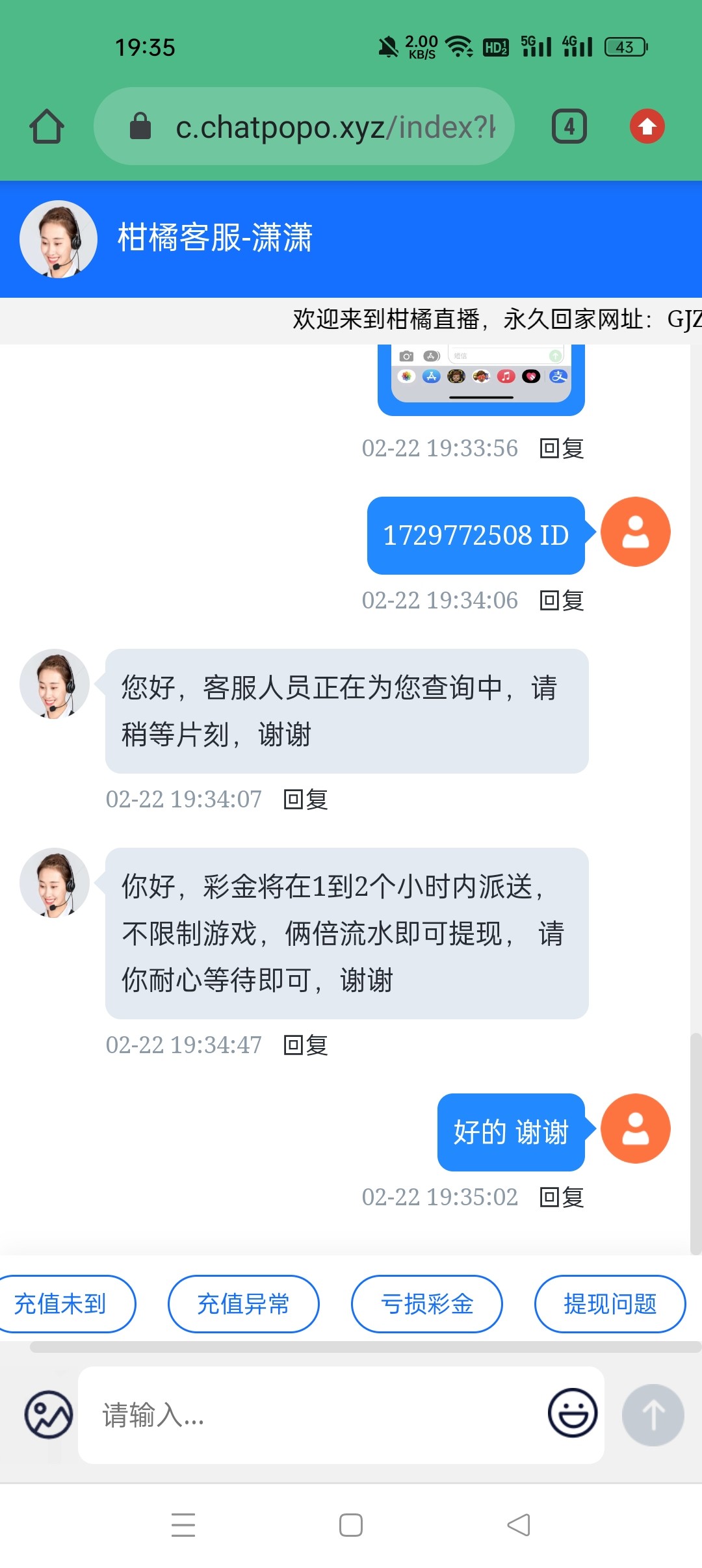Reply to the 彩金 message at 19:34:47

click(x=305, y=1045)
